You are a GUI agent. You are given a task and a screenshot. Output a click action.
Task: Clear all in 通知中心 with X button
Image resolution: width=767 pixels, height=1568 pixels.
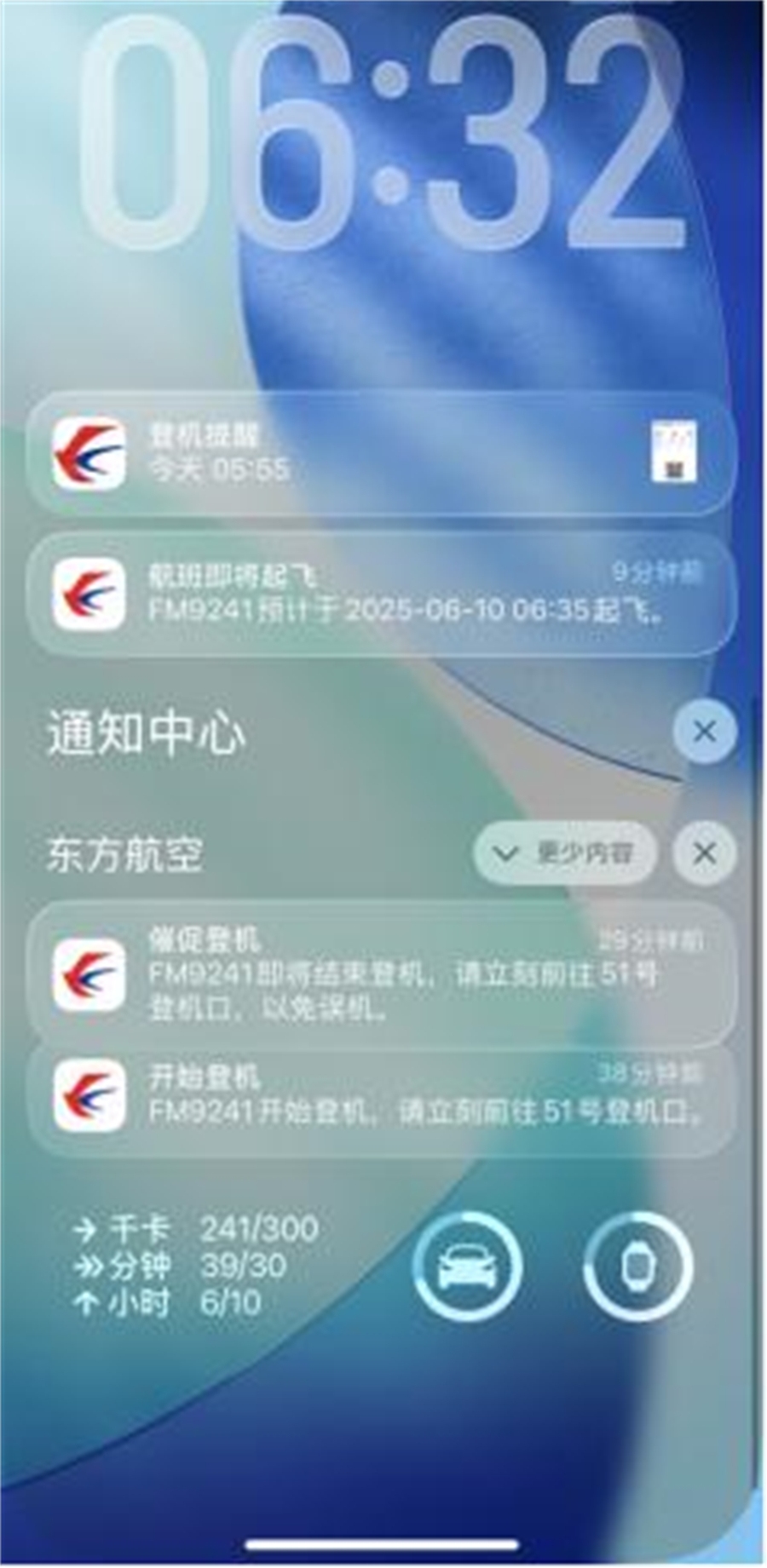pos(704,731)
